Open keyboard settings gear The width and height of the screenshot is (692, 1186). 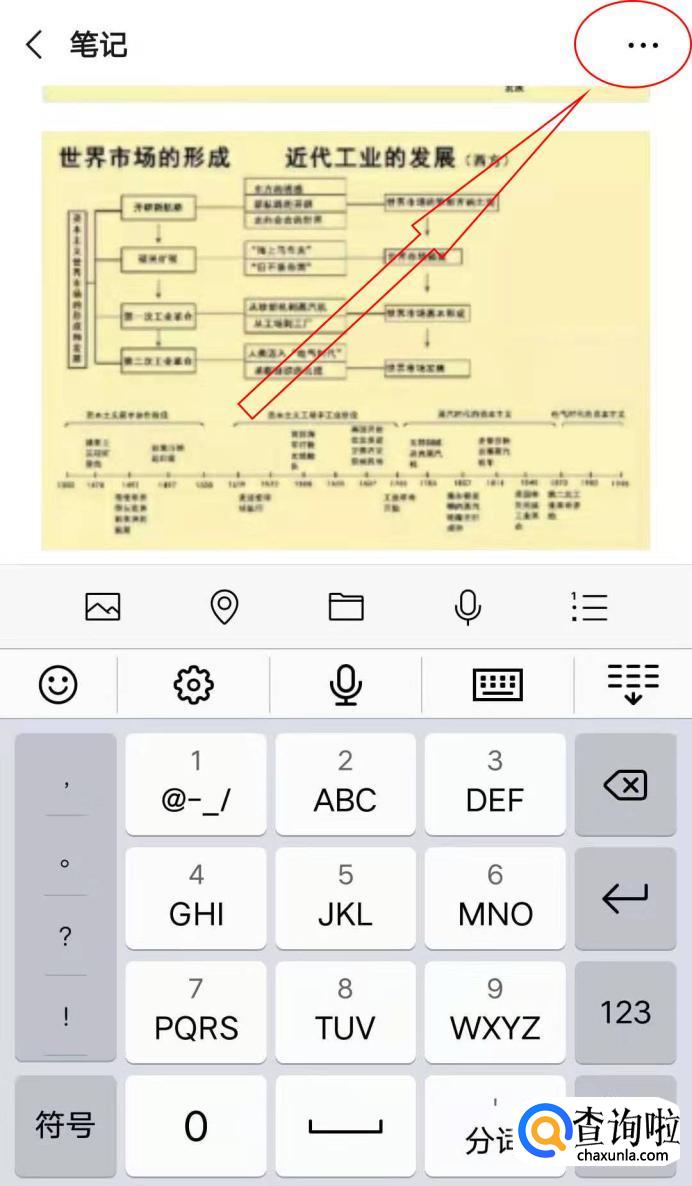pyautogui.click(x=193, y=684)
